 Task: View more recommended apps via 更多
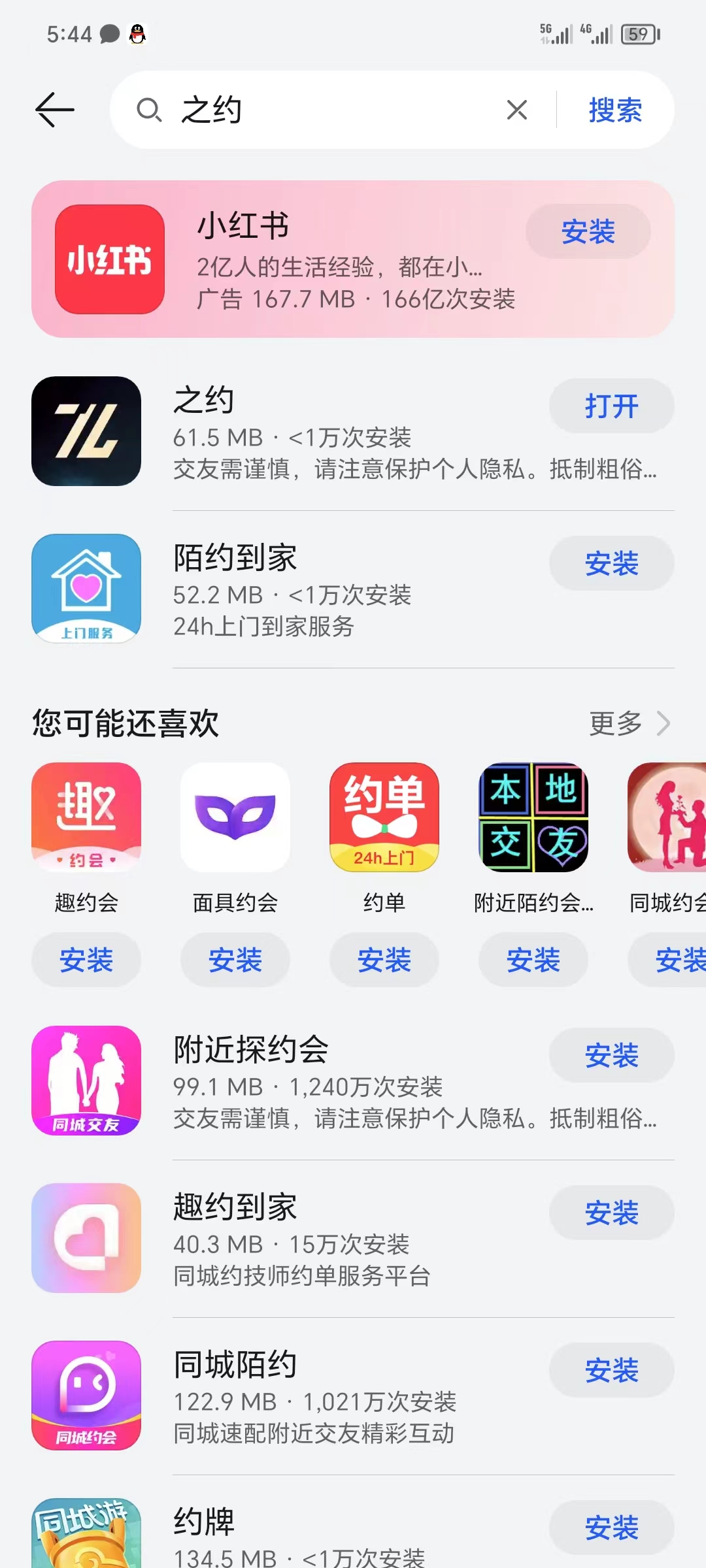pos(629,723)
